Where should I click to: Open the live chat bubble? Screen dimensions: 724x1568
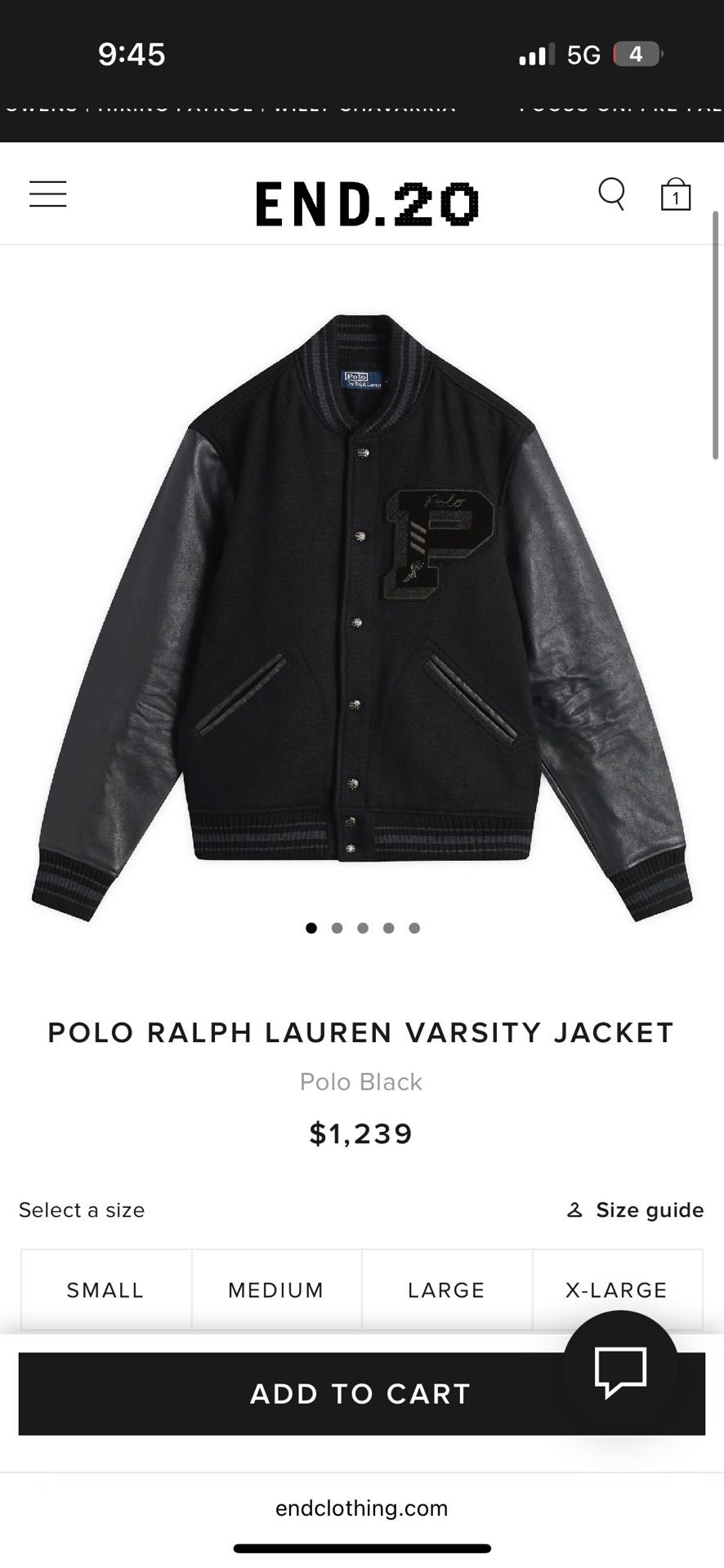(621, 1370)
